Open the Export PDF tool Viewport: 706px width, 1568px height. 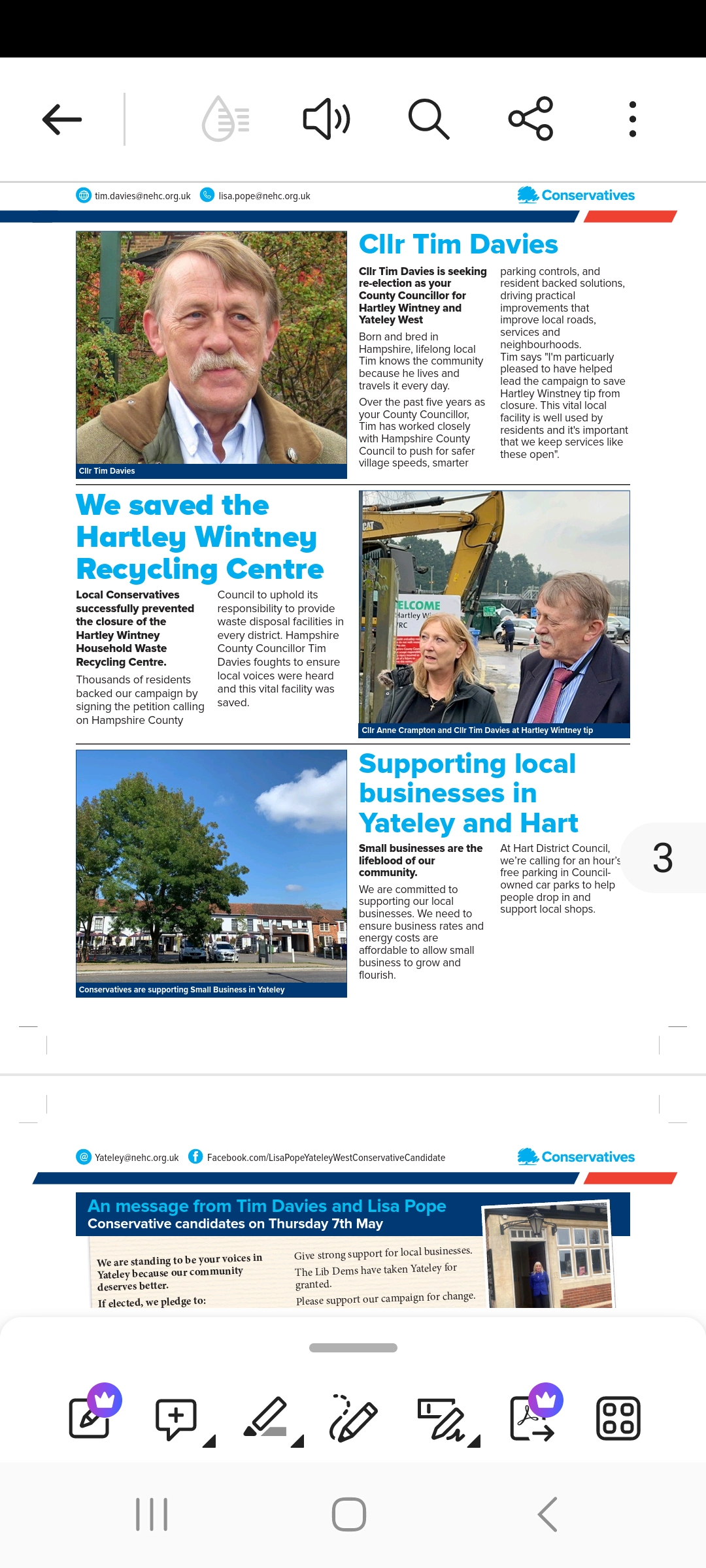(531, 1418)
